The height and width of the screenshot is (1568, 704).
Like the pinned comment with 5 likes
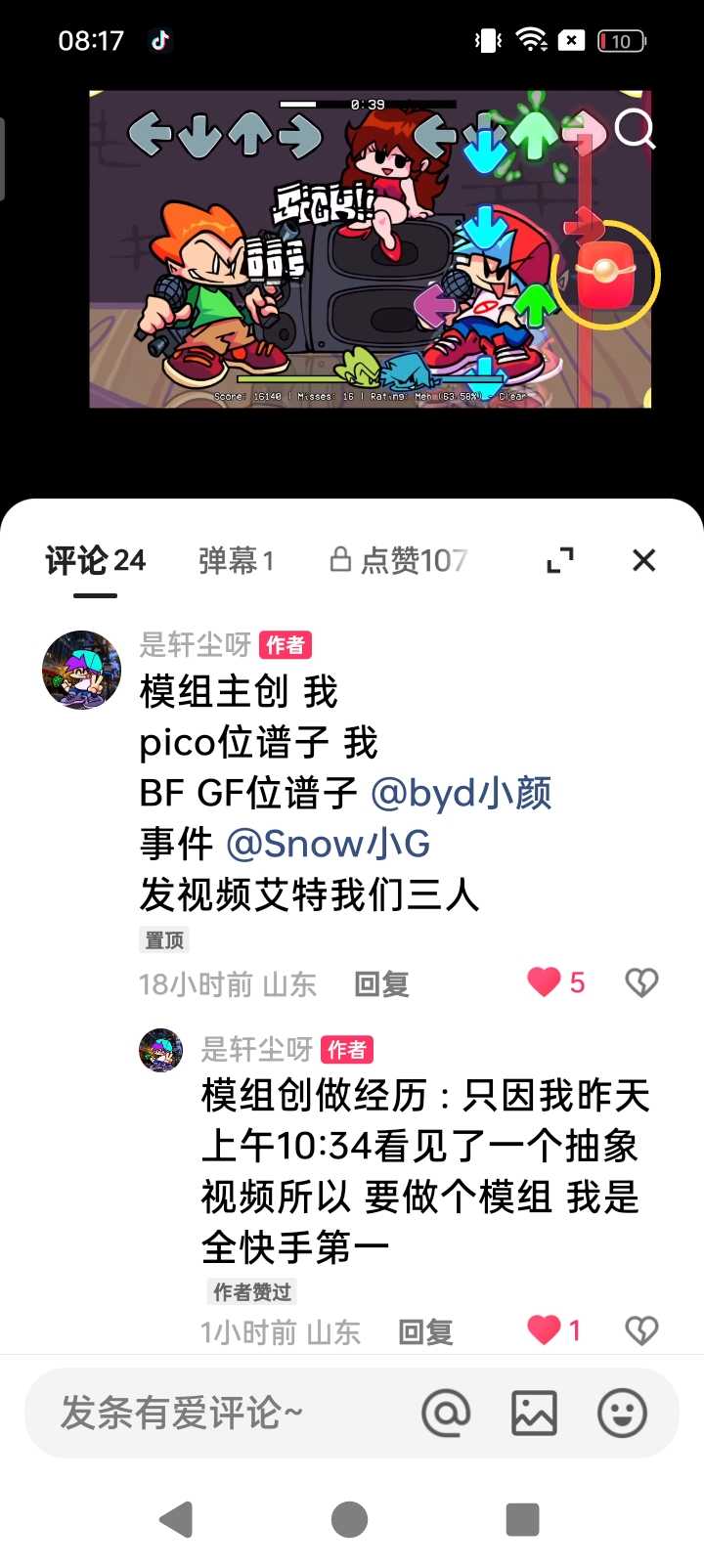point(545,981)
